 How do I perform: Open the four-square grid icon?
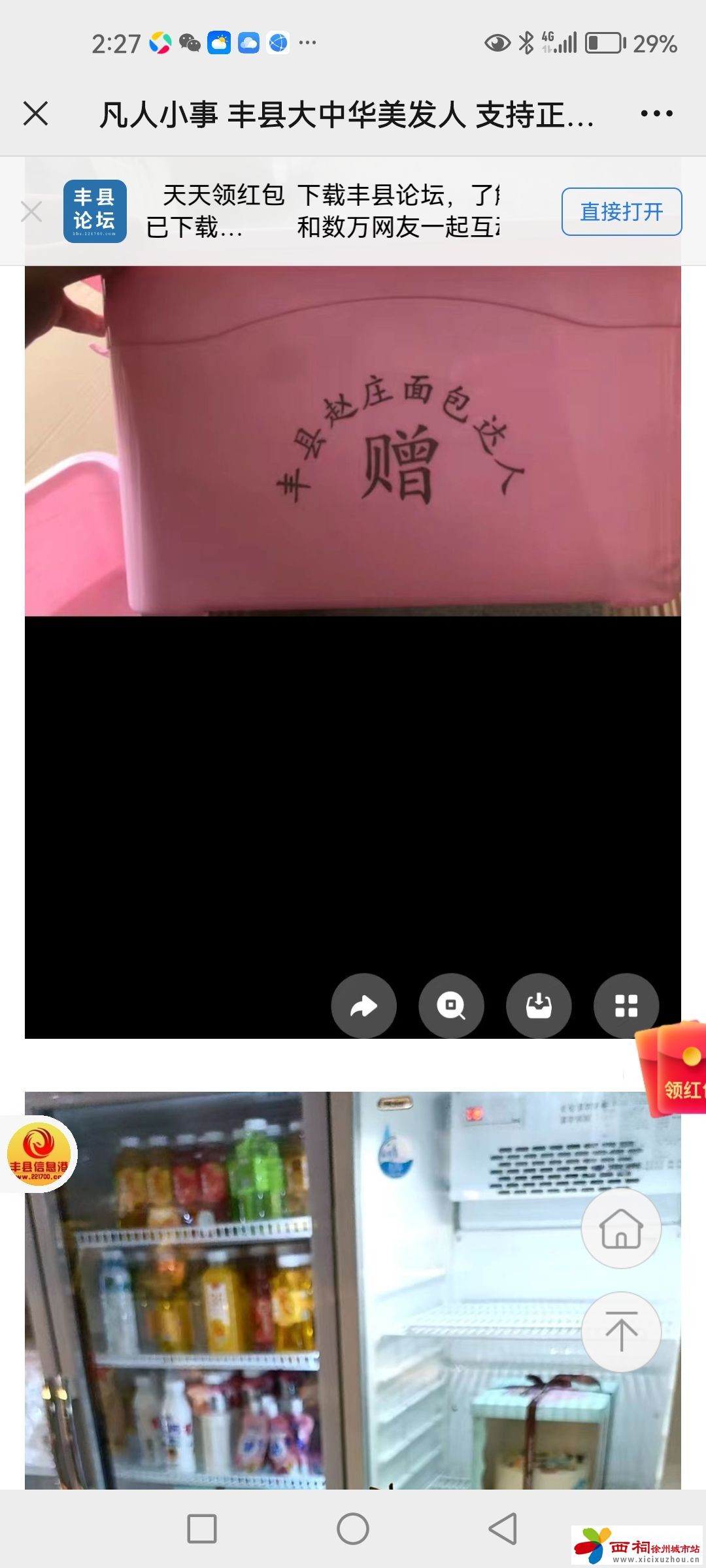[x=626, y=1005]
